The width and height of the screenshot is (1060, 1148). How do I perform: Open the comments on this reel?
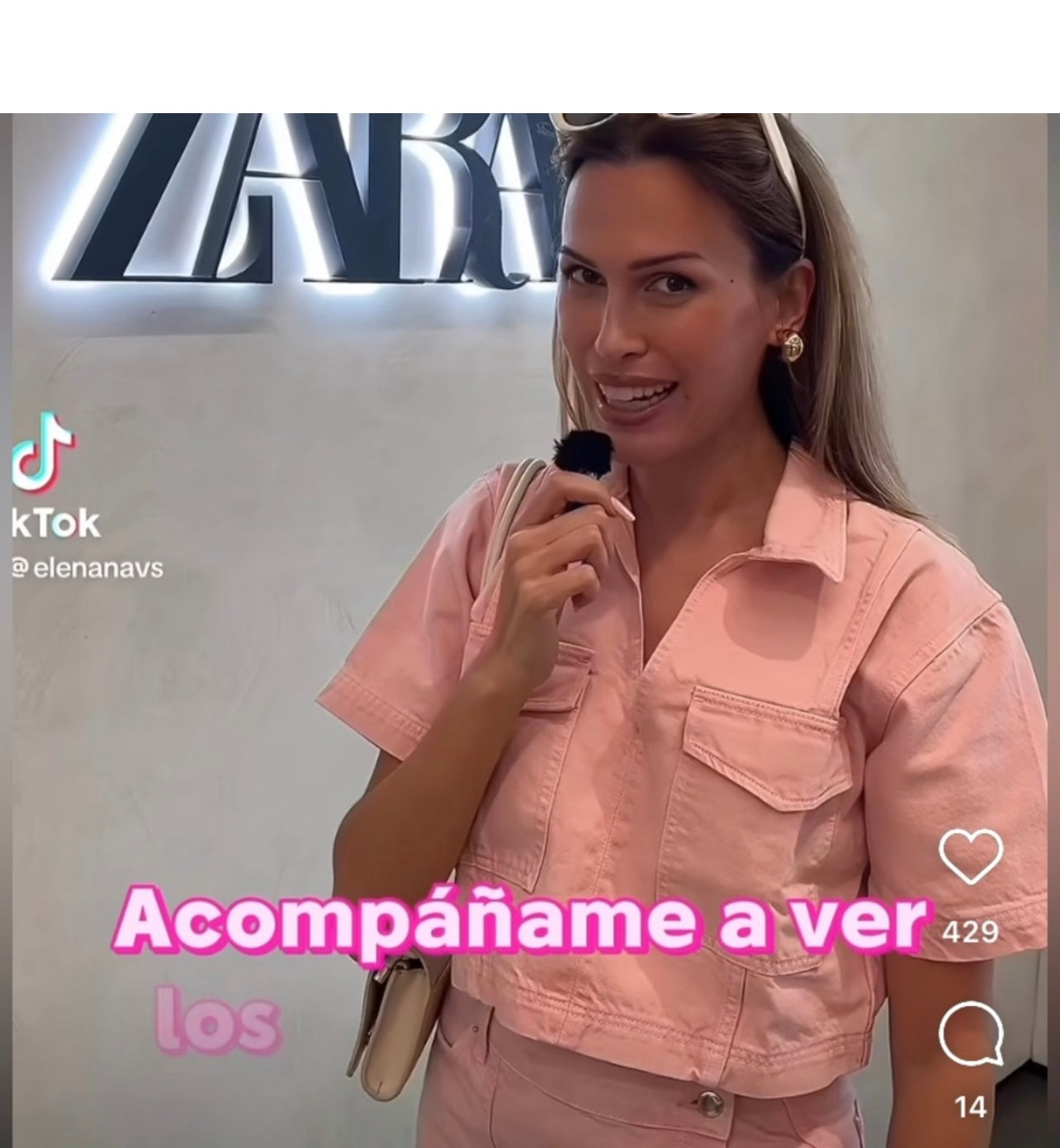[x=971, y=1033]
